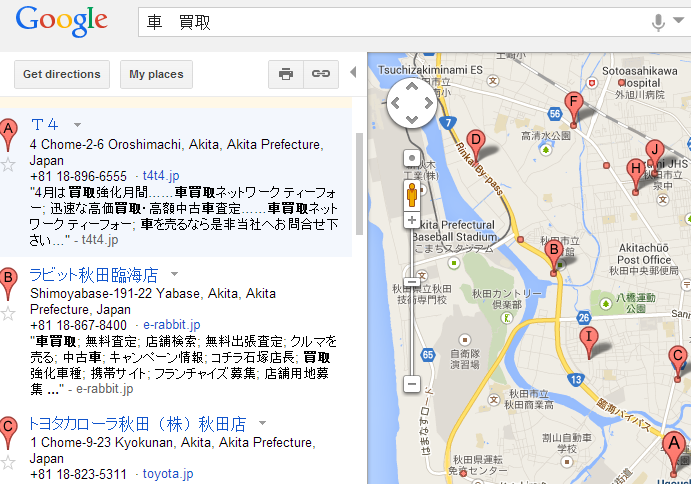Print the results with the printer icon

click(x=286, y=74)
